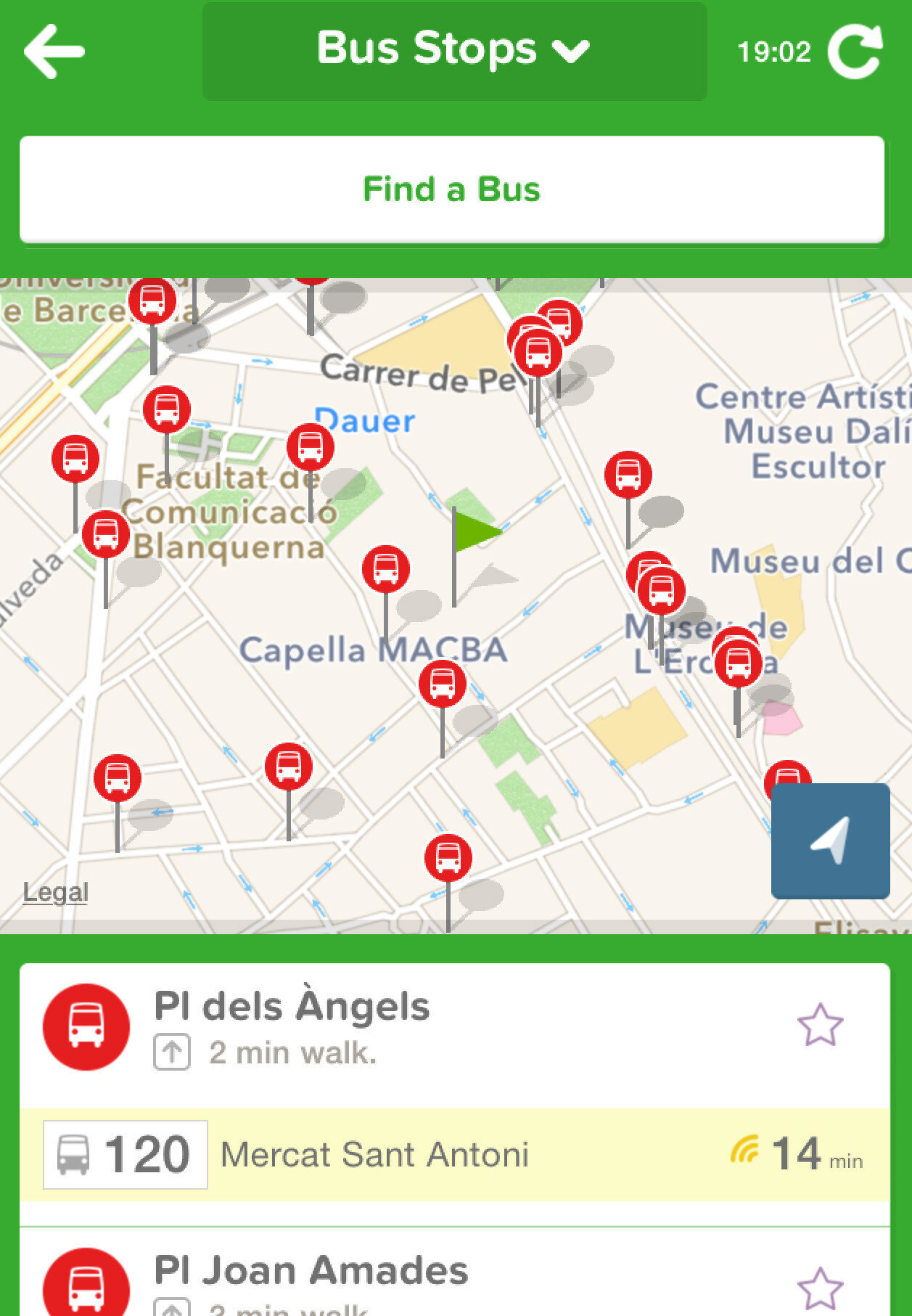Screen dimensions: 912x1316
Task: Select the bus stop pin near Capella MACBA
Action: coord(386,570)
